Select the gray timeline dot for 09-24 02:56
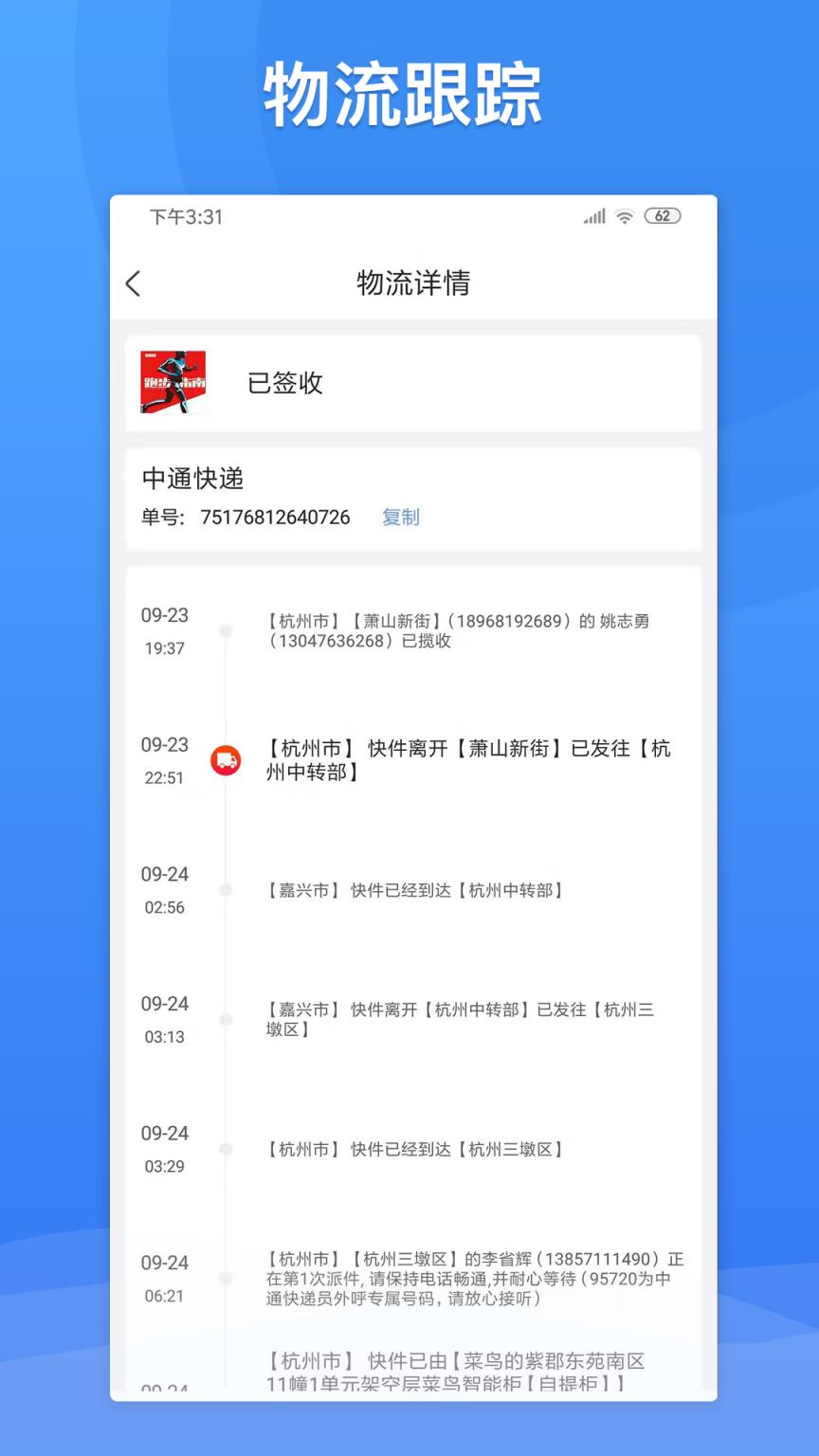 pos(226,890)
